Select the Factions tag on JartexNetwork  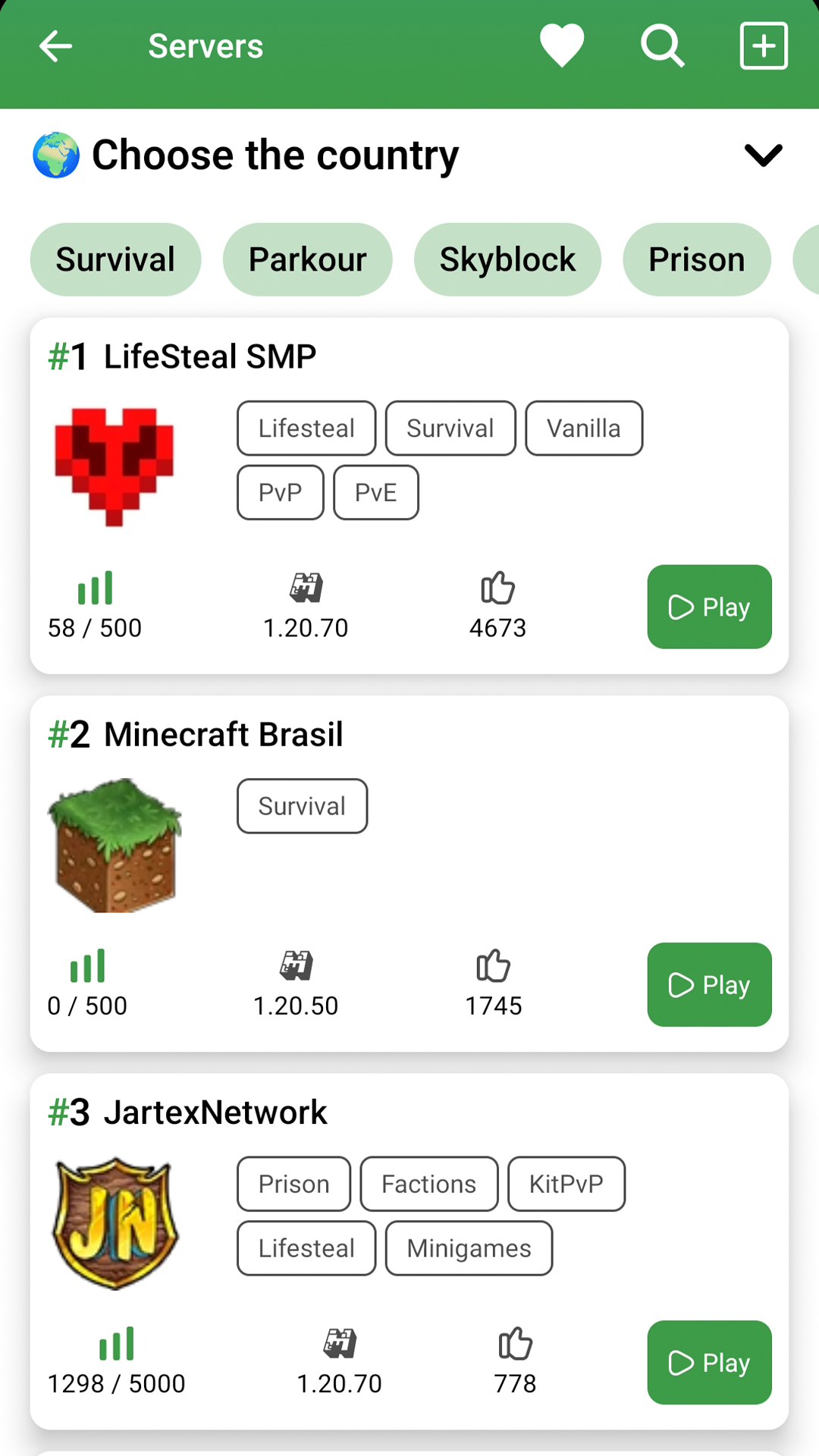tap(428, 1184)
